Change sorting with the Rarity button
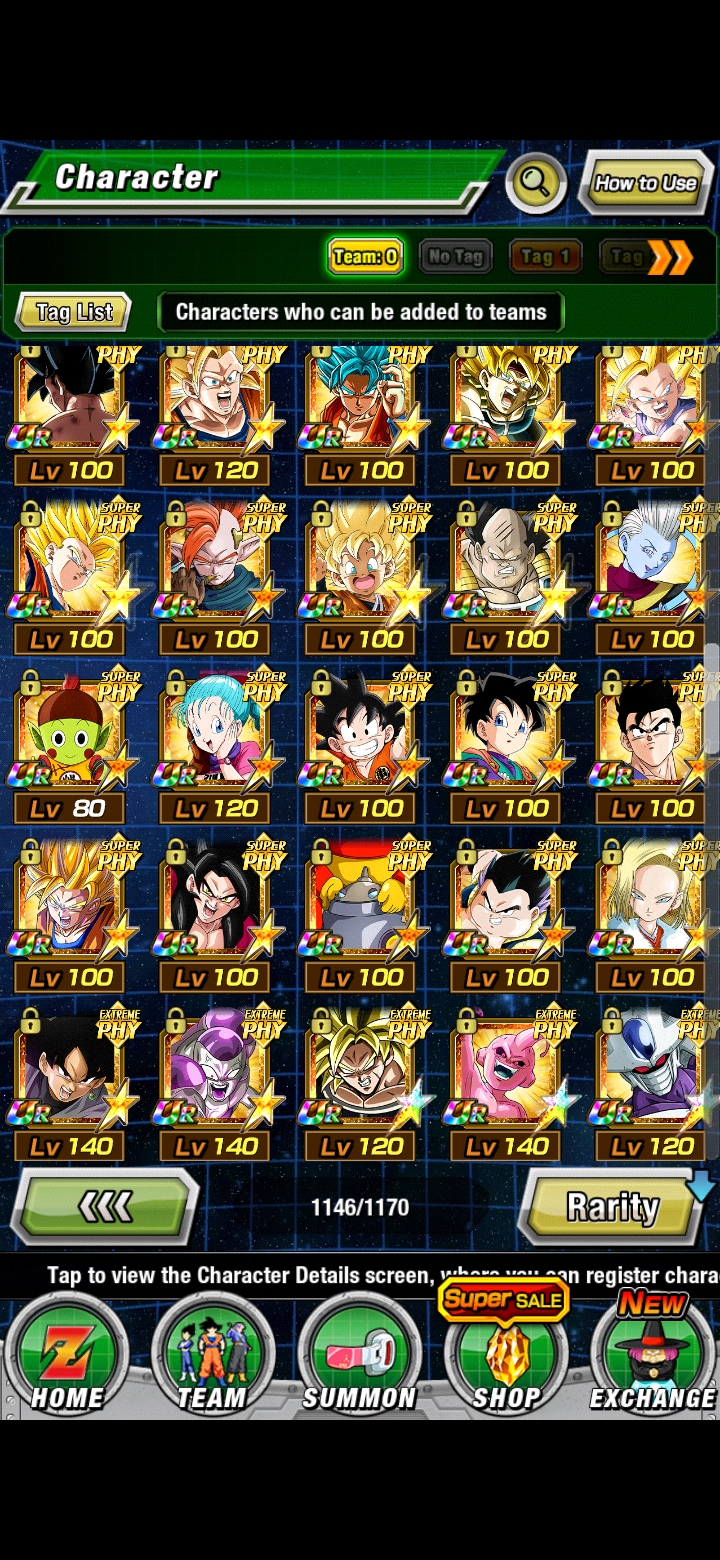The image size is (720, 1560). (612, 1207)
